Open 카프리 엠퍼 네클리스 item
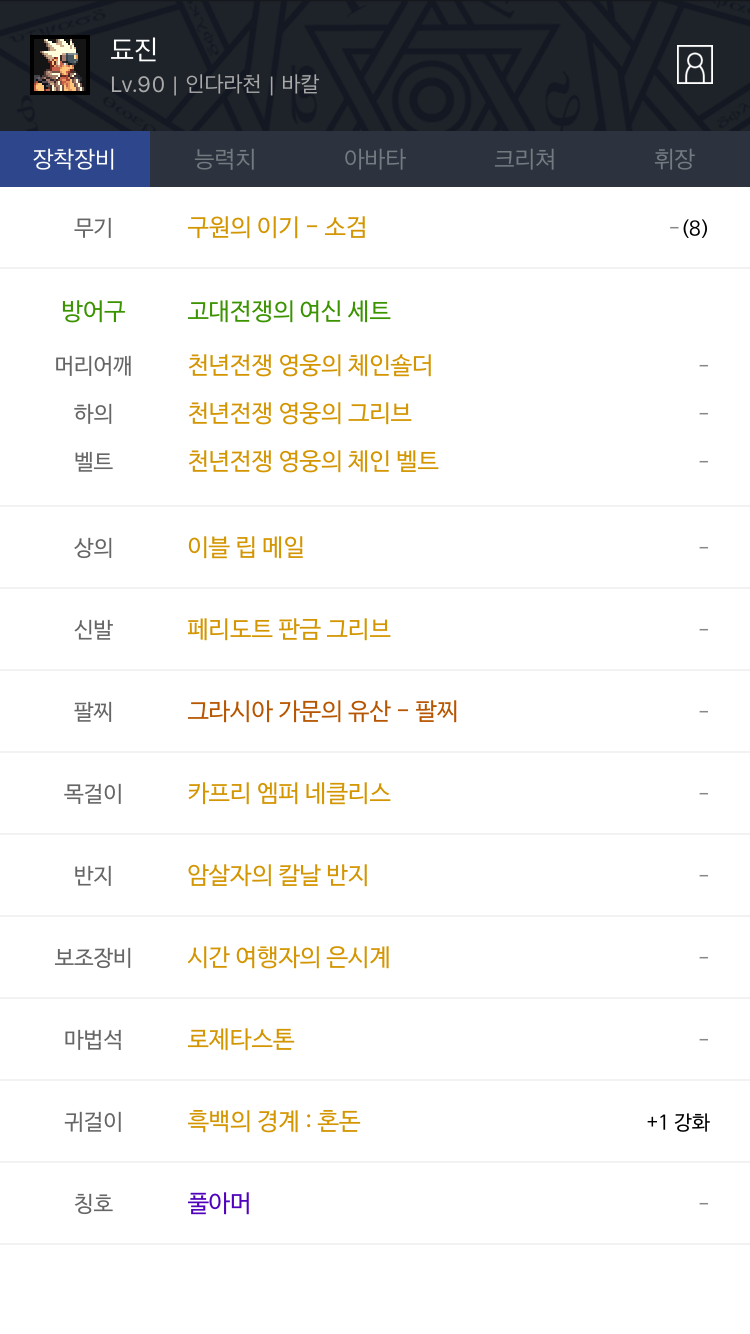750x1334 pixels. coord(289,793)
